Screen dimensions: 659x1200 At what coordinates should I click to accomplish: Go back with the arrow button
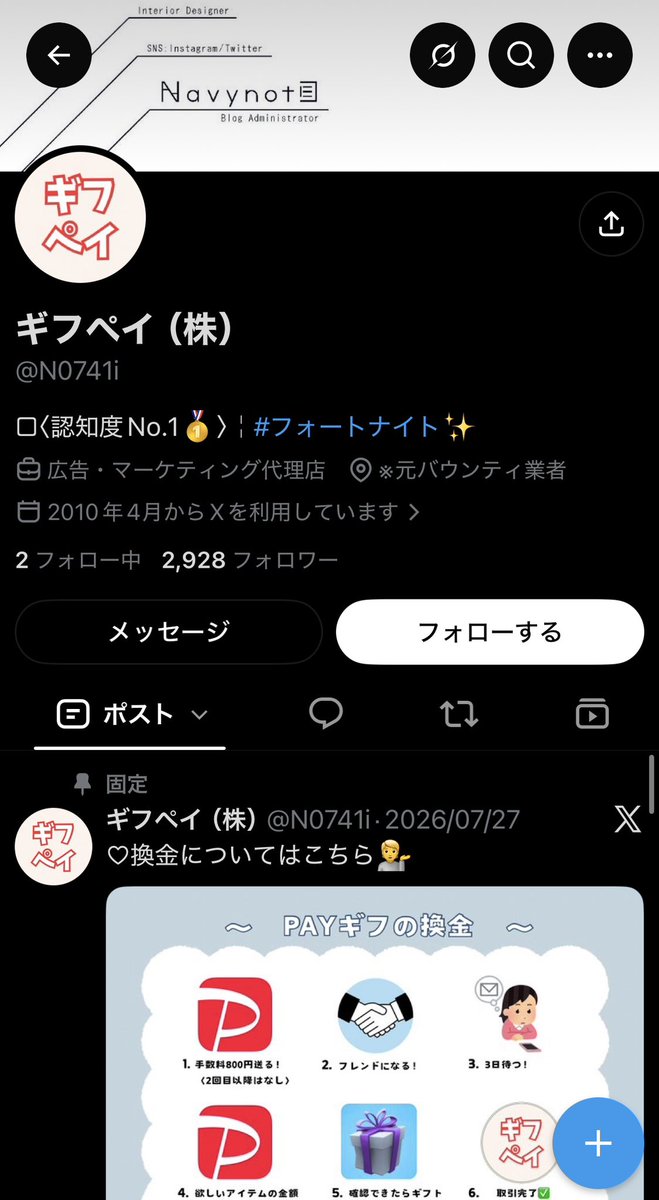pos(59,55)
